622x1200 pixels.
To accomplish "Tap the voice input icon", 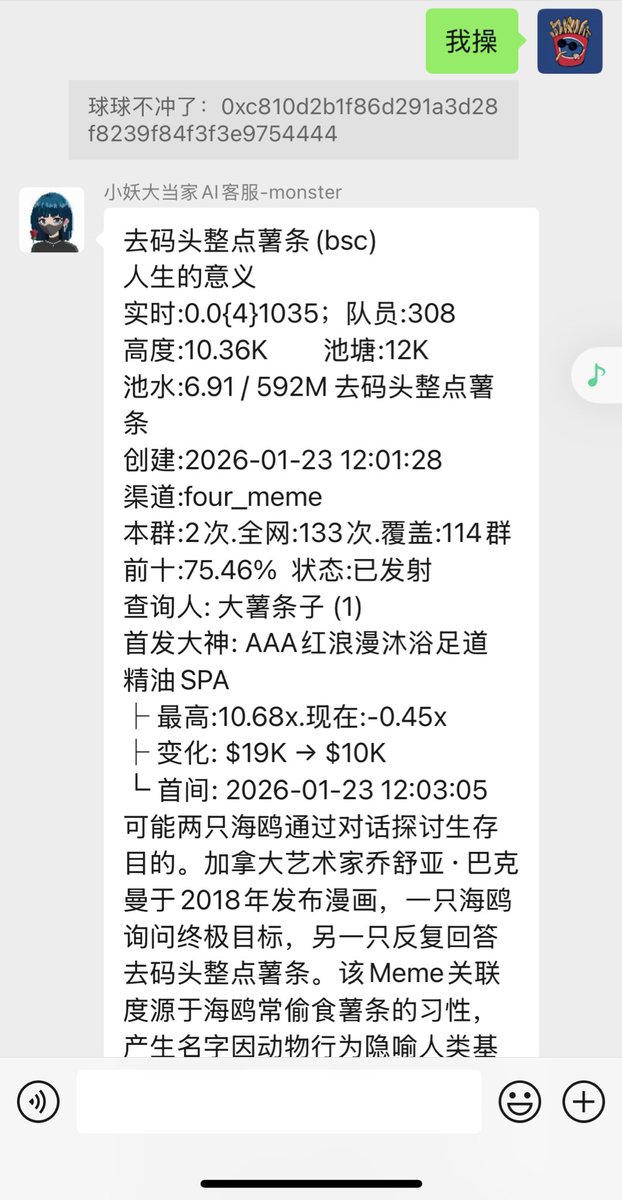I will pyautogui.click(x=38, y=1102).
